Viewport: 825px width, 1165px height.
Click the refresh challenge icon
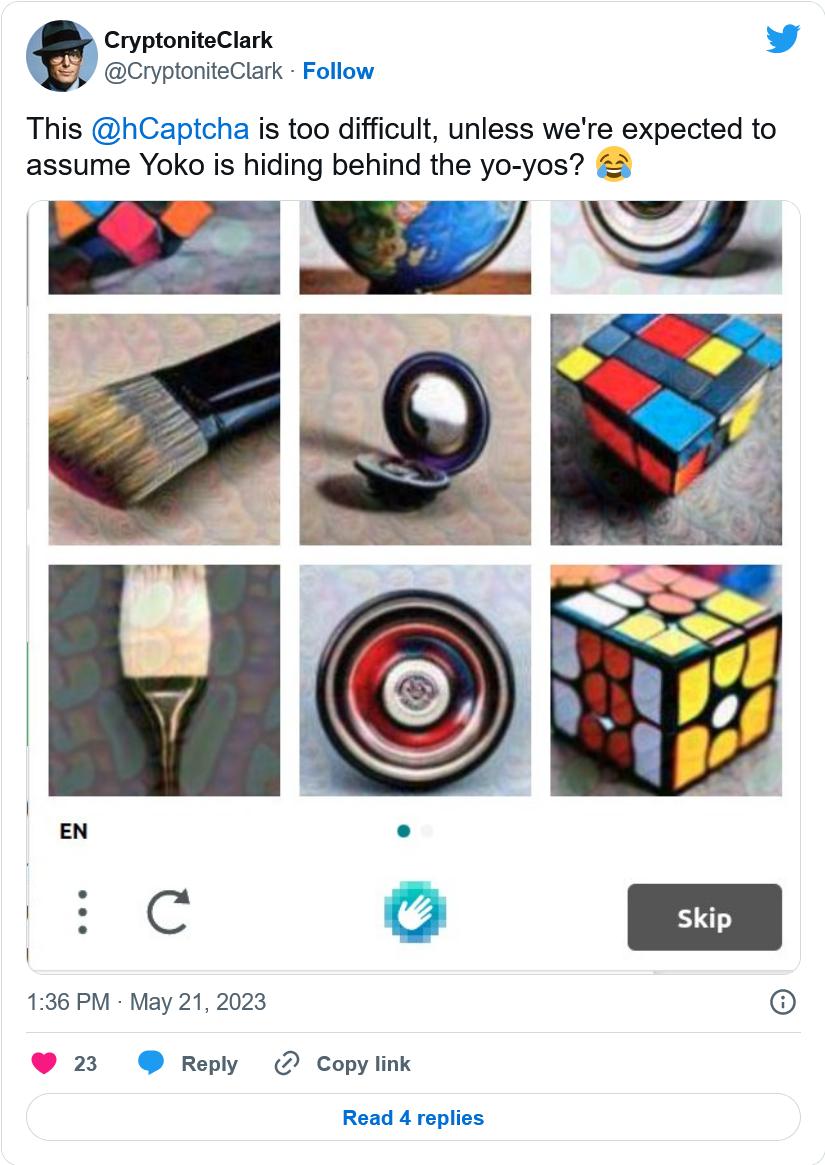[168, 911]
